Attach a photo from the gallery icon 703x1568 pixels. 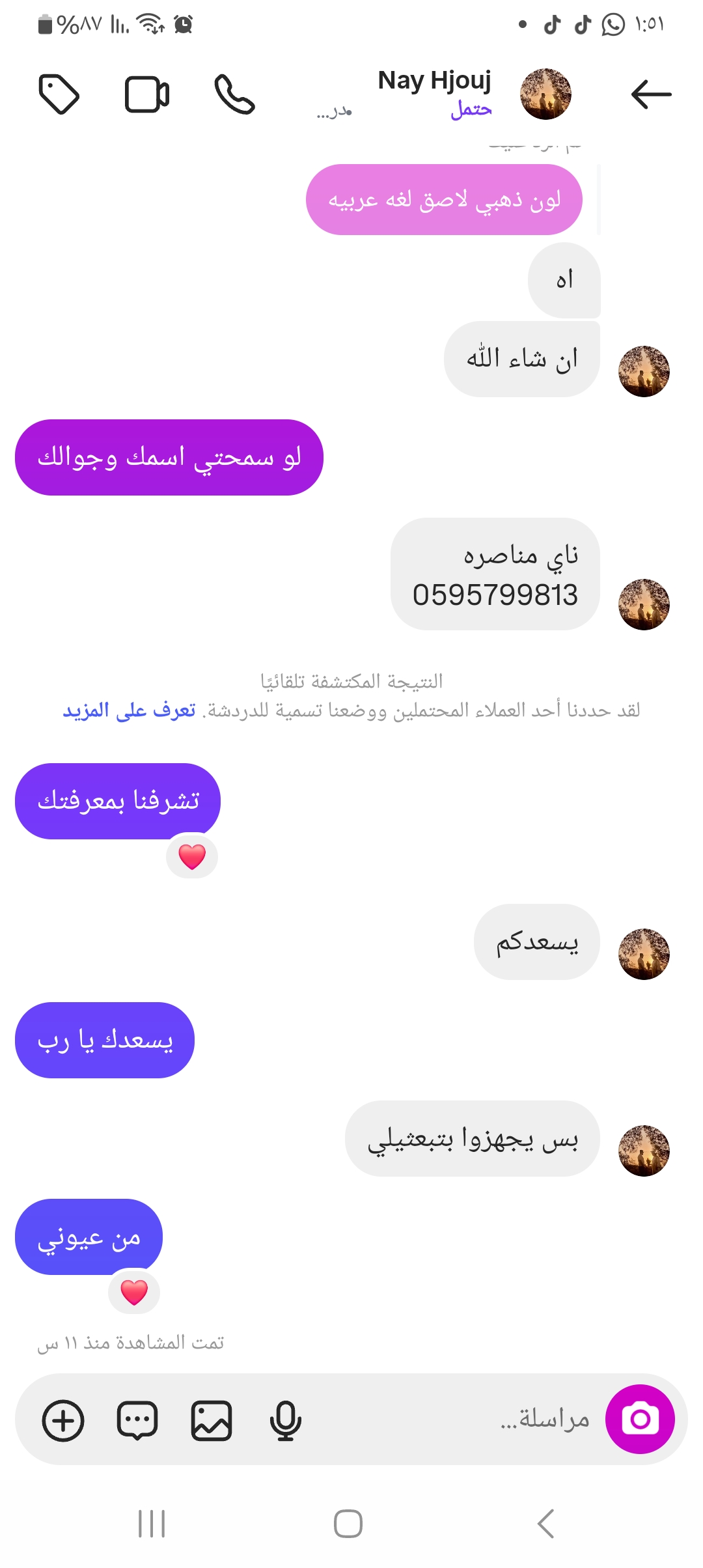point(211,1420)
